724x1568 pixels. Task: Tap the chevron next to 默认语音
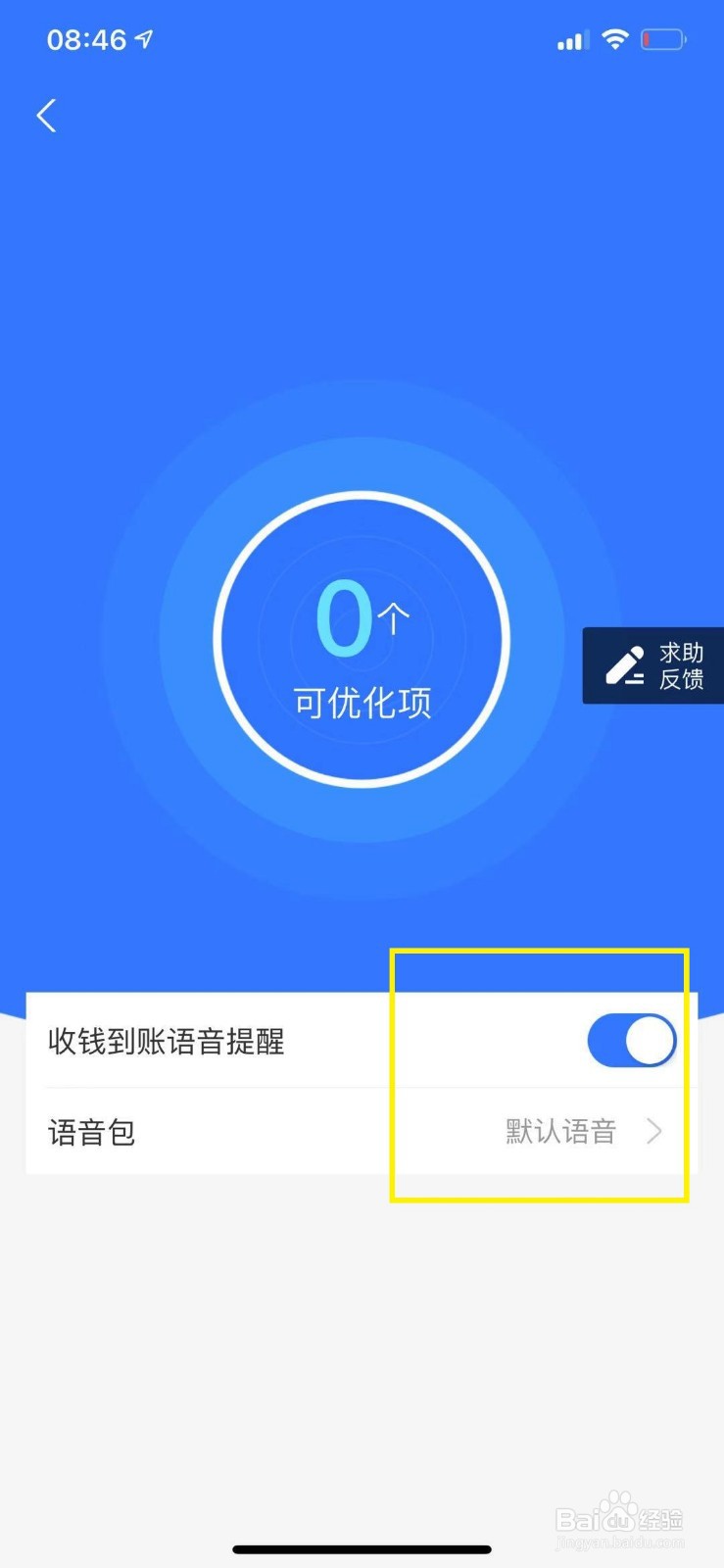[x=653, y=1132]
